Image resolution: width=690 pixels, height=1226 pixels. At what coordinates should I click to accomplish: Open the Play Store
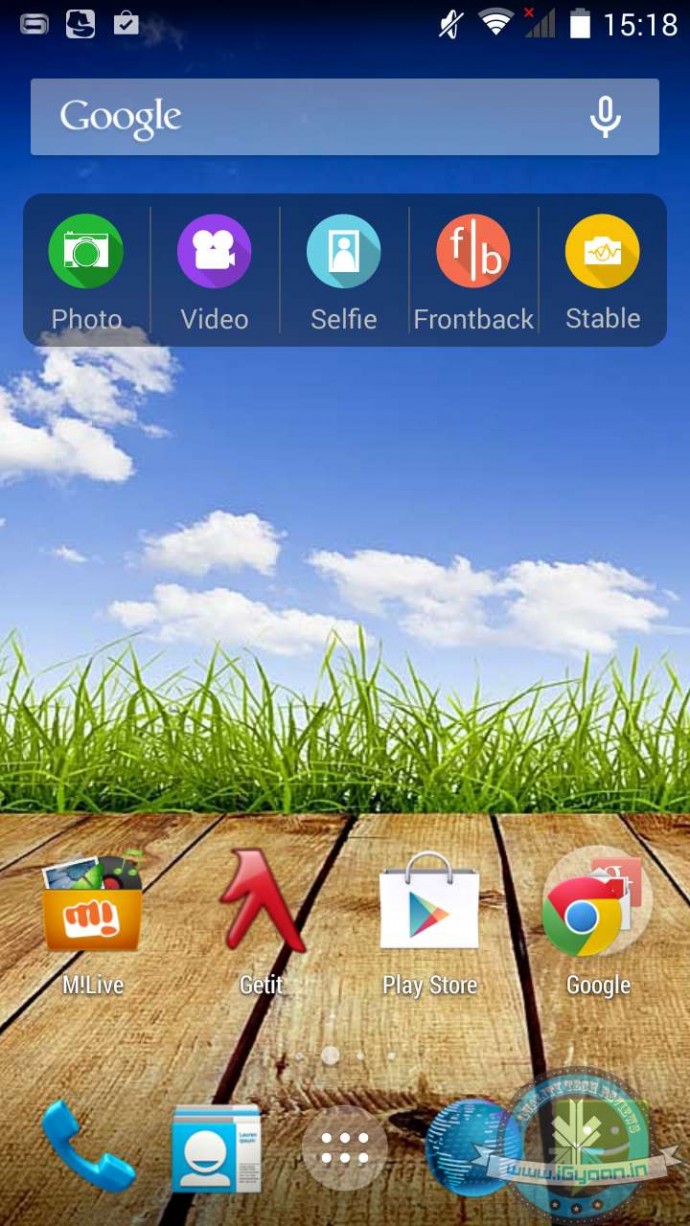coord(430,906)
